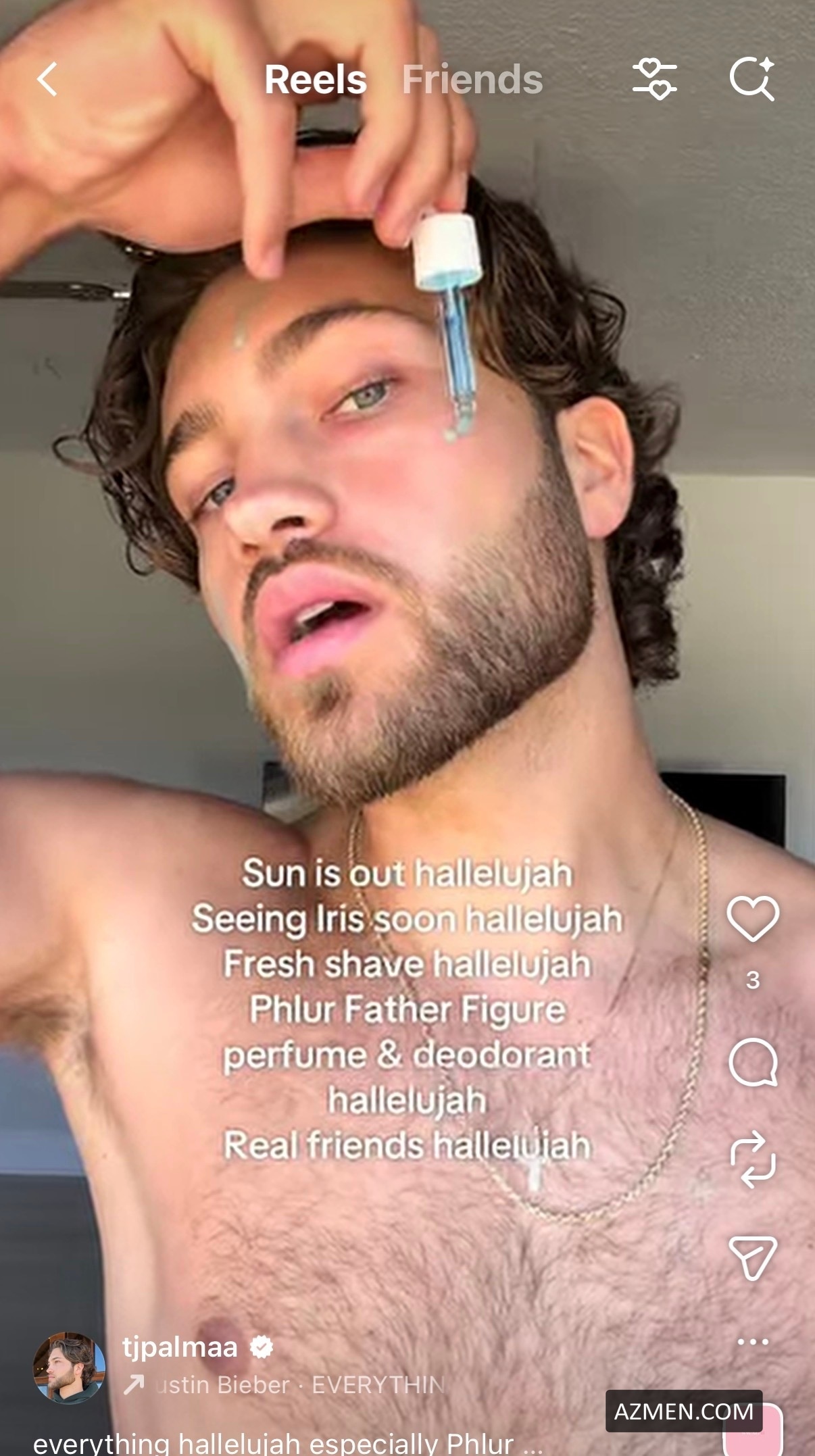Like this reel with the heart icon
Screen dimensions: 815x1456
pyautogui.click(x=753, y=919)
